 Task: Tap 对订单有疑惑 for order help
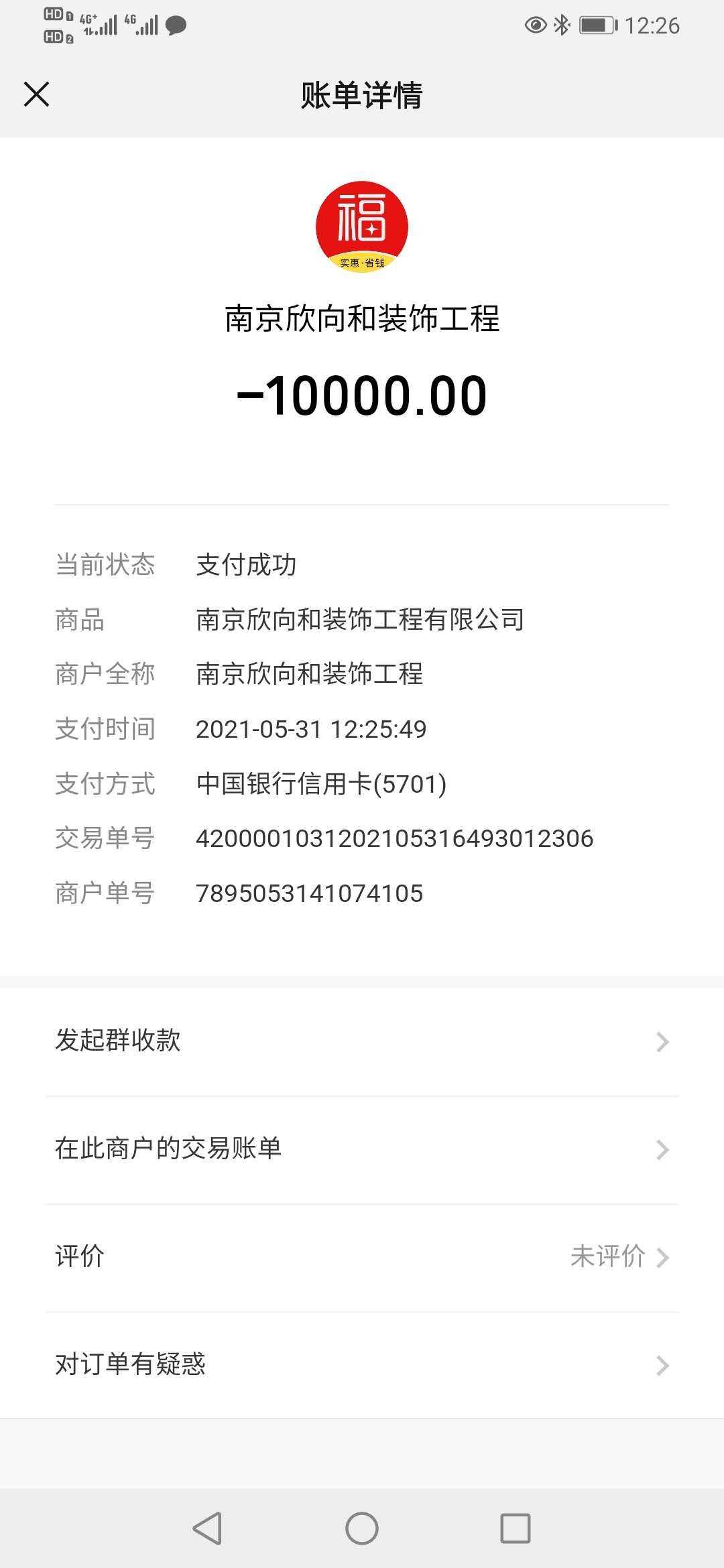pos(362,1365)
